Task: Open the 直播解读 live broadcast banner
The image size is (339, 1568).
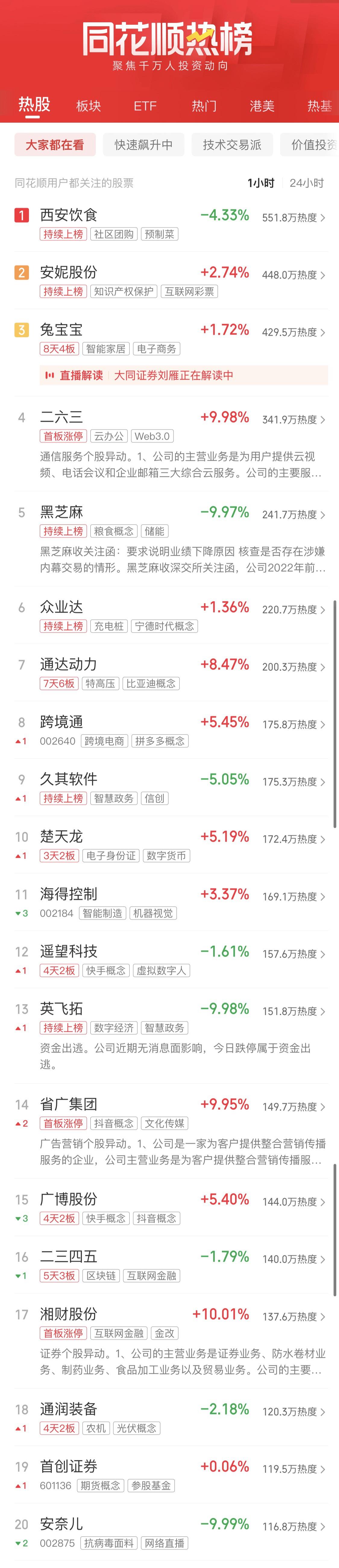Action: (x=183, y=375)
